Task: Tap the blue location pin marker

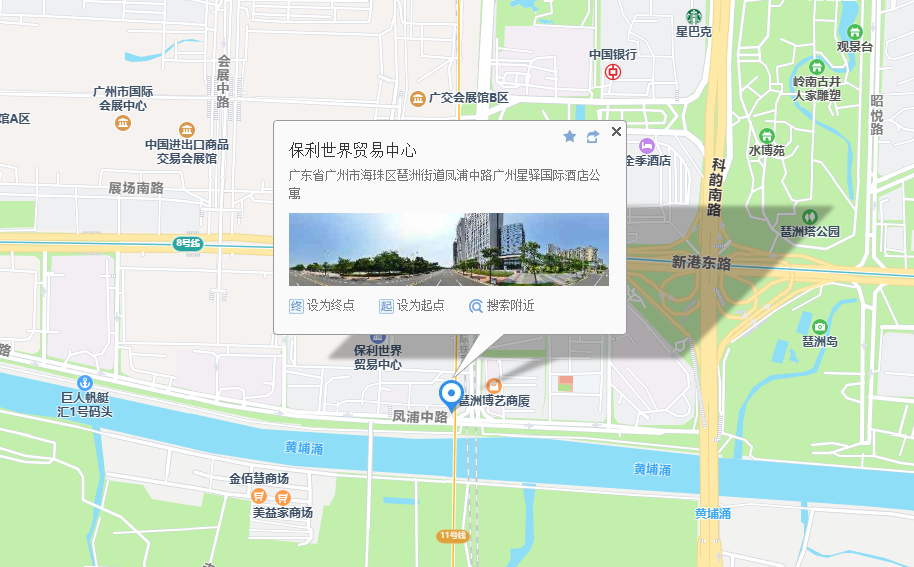Action: click(x=452, y=394)
